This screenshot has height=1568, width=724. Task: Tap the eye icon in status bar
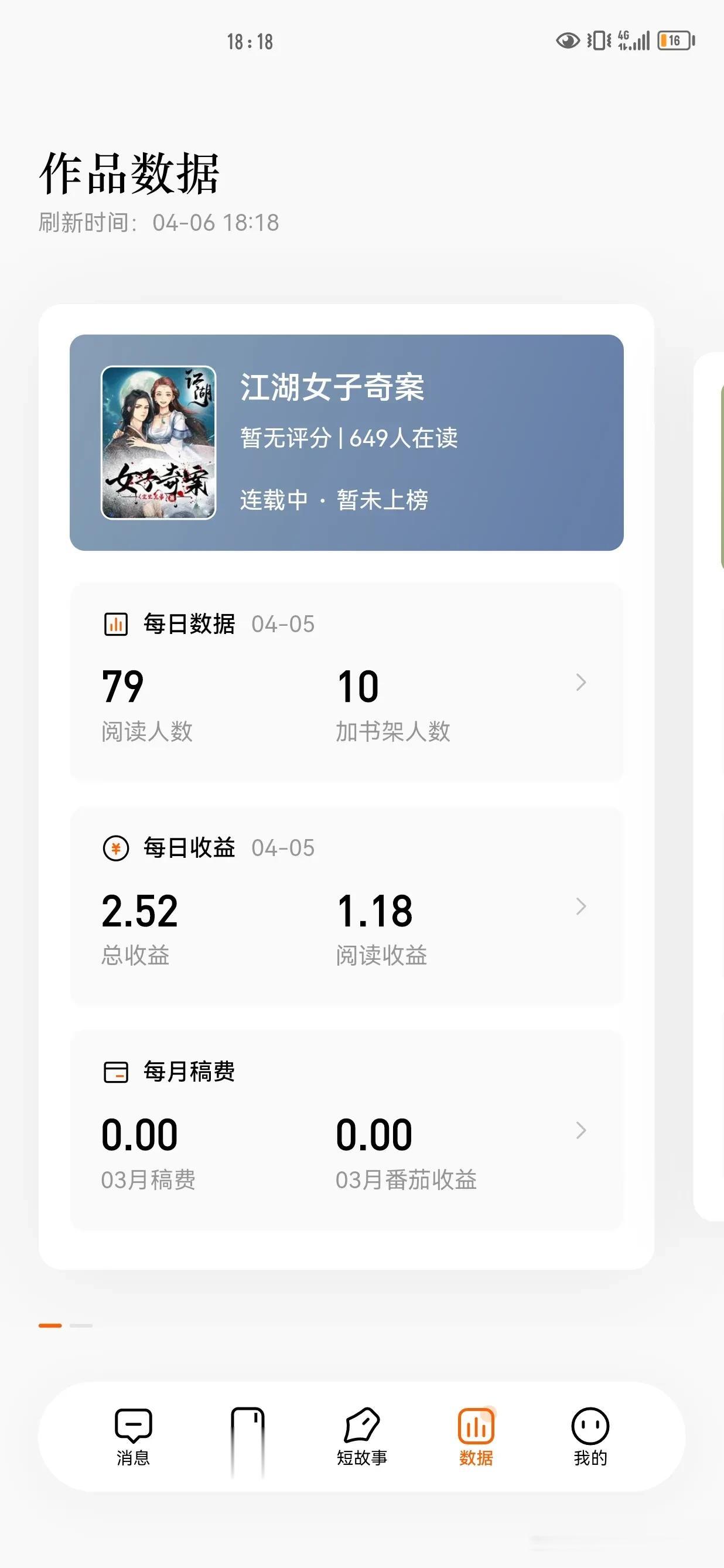click(x=566, y=40)
